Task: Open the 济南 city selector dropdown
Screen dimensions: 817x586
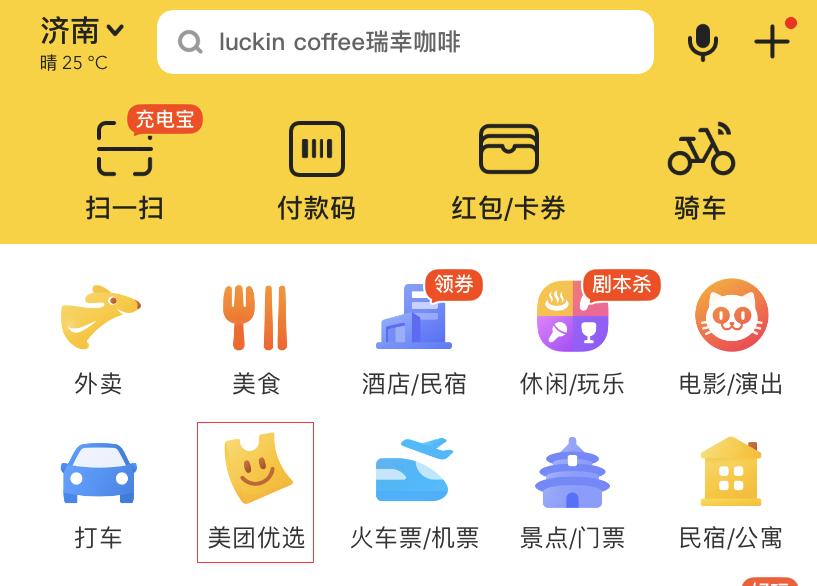Action: click(x=82, y=32)
